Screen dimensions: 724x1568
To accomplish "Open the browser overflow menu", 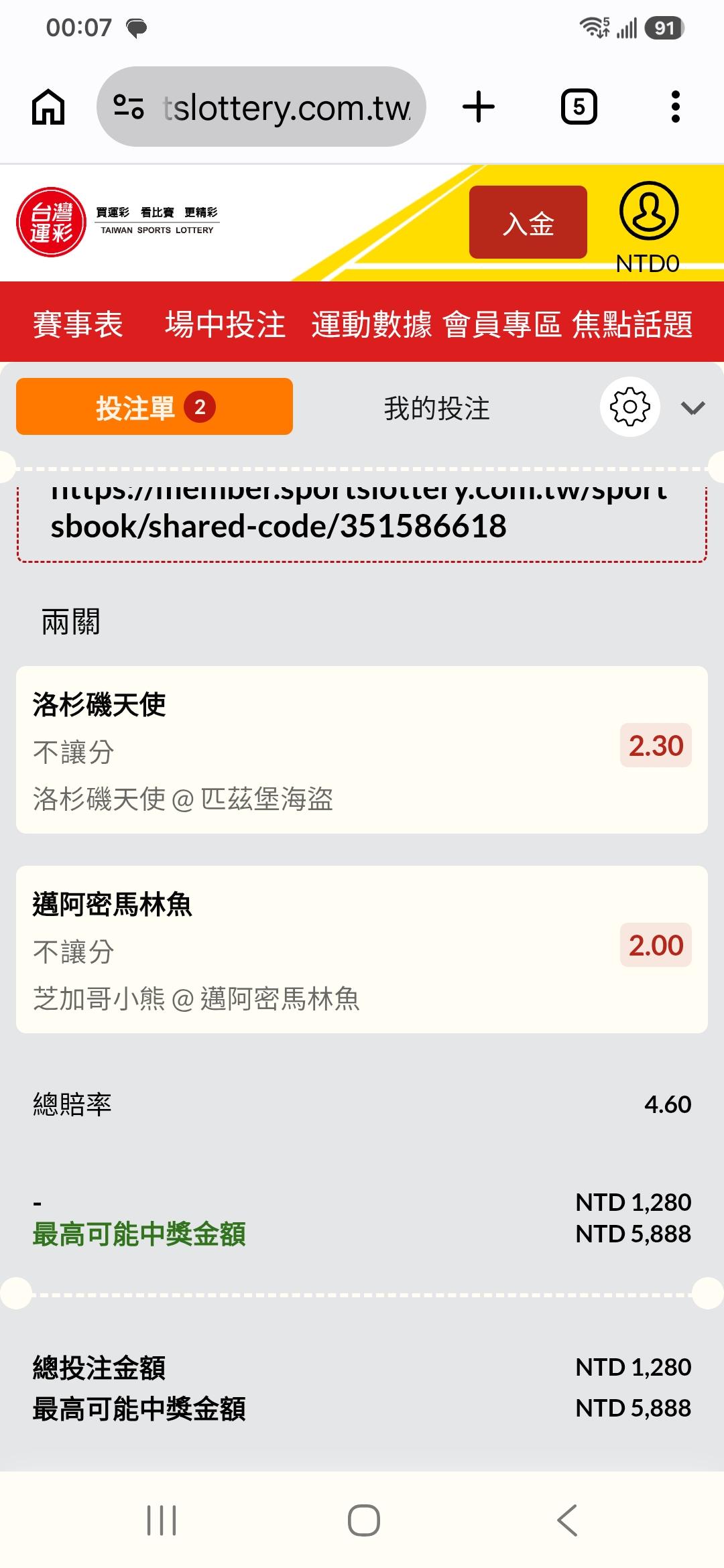I will (x=676, y=107).
